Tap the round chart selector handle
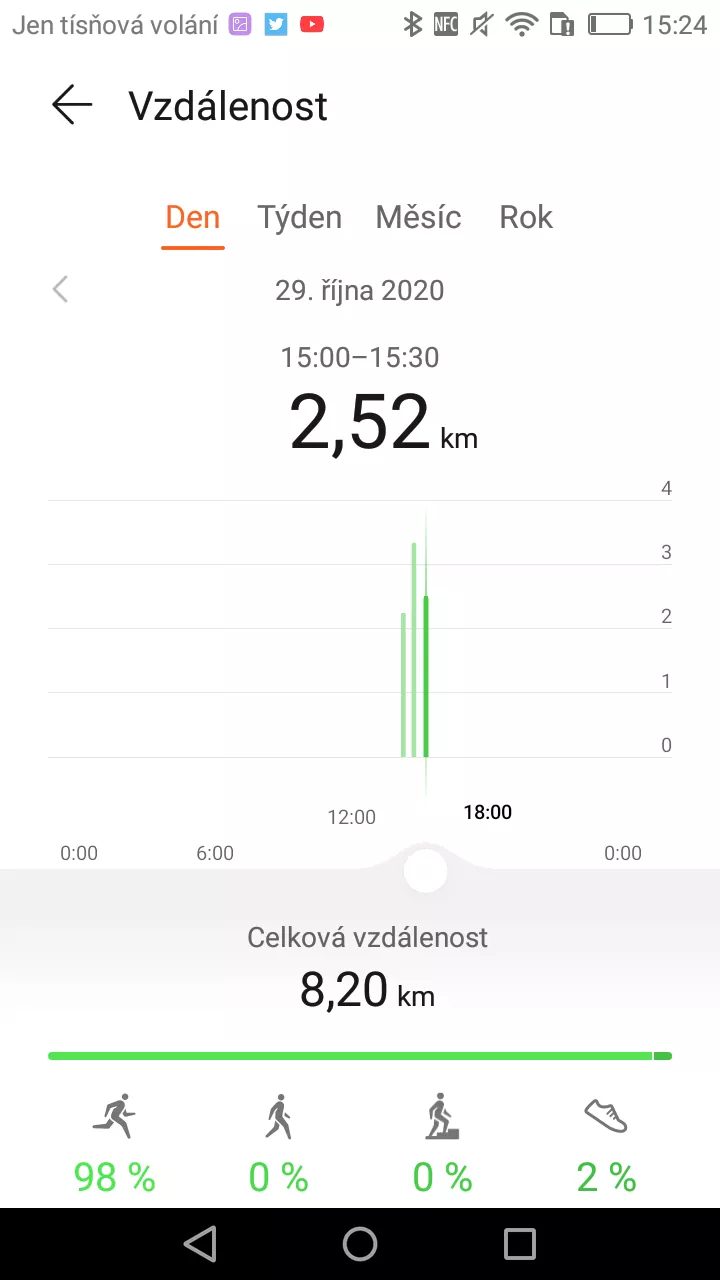Viewport: 720px width, 1280px height. (425, 871)
